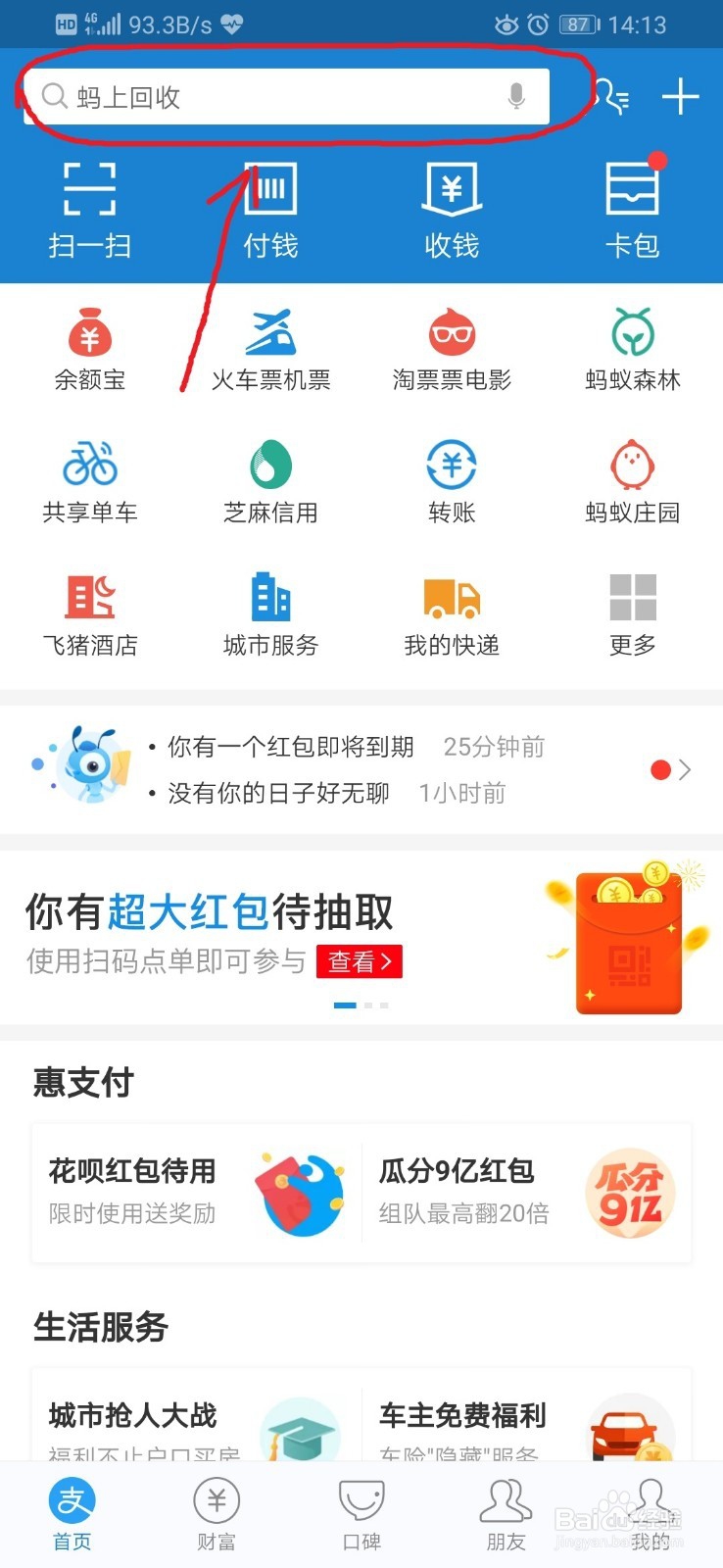Viewport: 723px width, 1568px height.
Task: Tap the red 查看 button in the banner
Action: [x=360, y=961]
